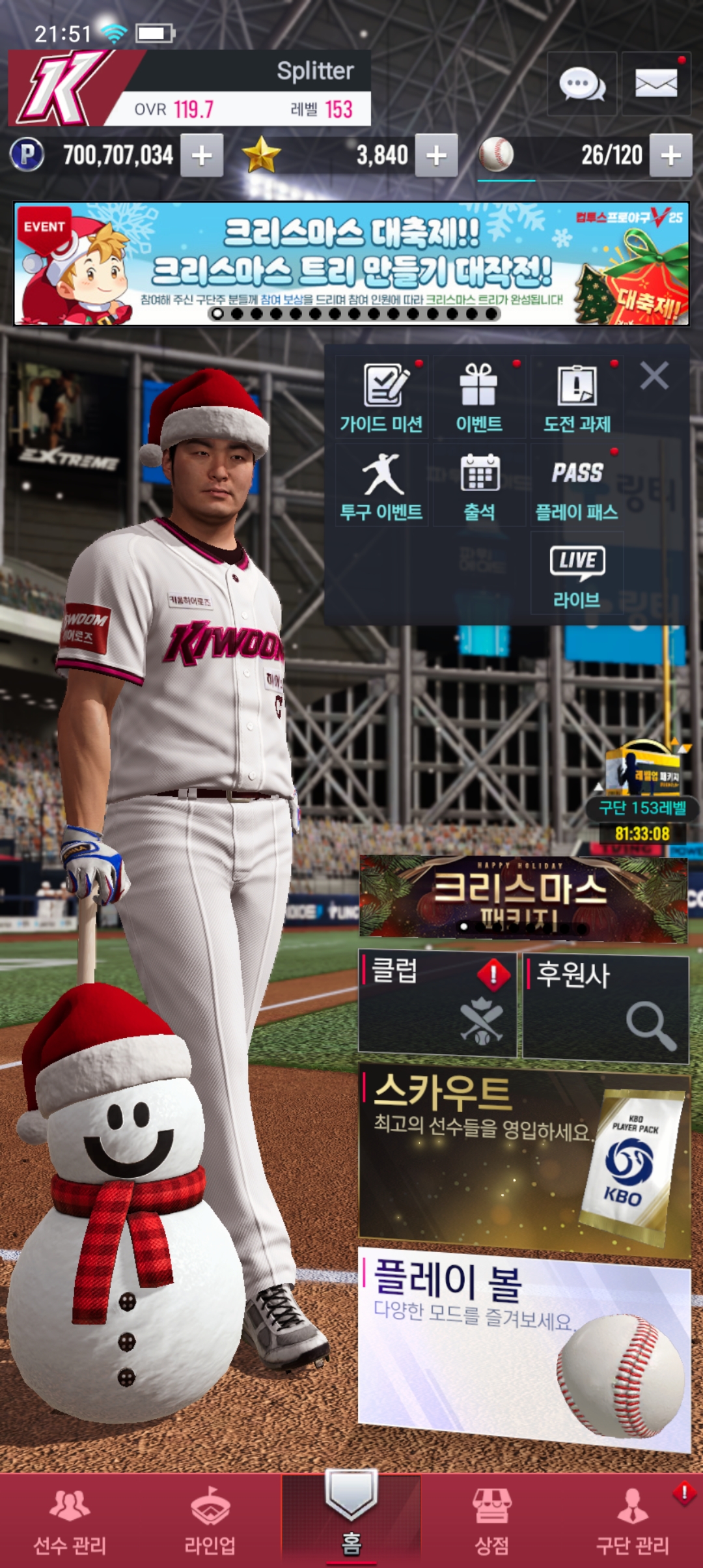The height and width of the screenshot is (1568, 703).
Task: Open the chat speech bubble icon
Action: [x=582, y=84]
